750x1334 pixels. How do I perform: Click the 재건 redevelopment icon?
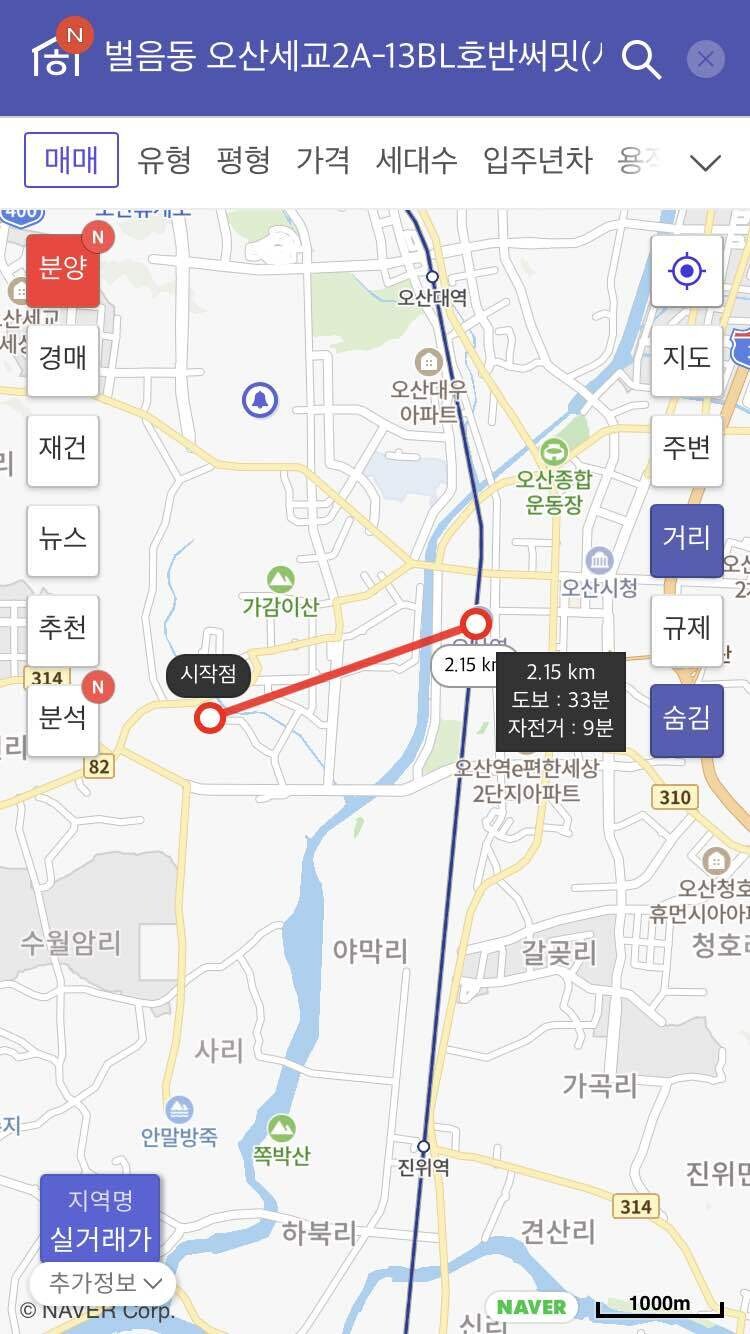coord(62,450)
